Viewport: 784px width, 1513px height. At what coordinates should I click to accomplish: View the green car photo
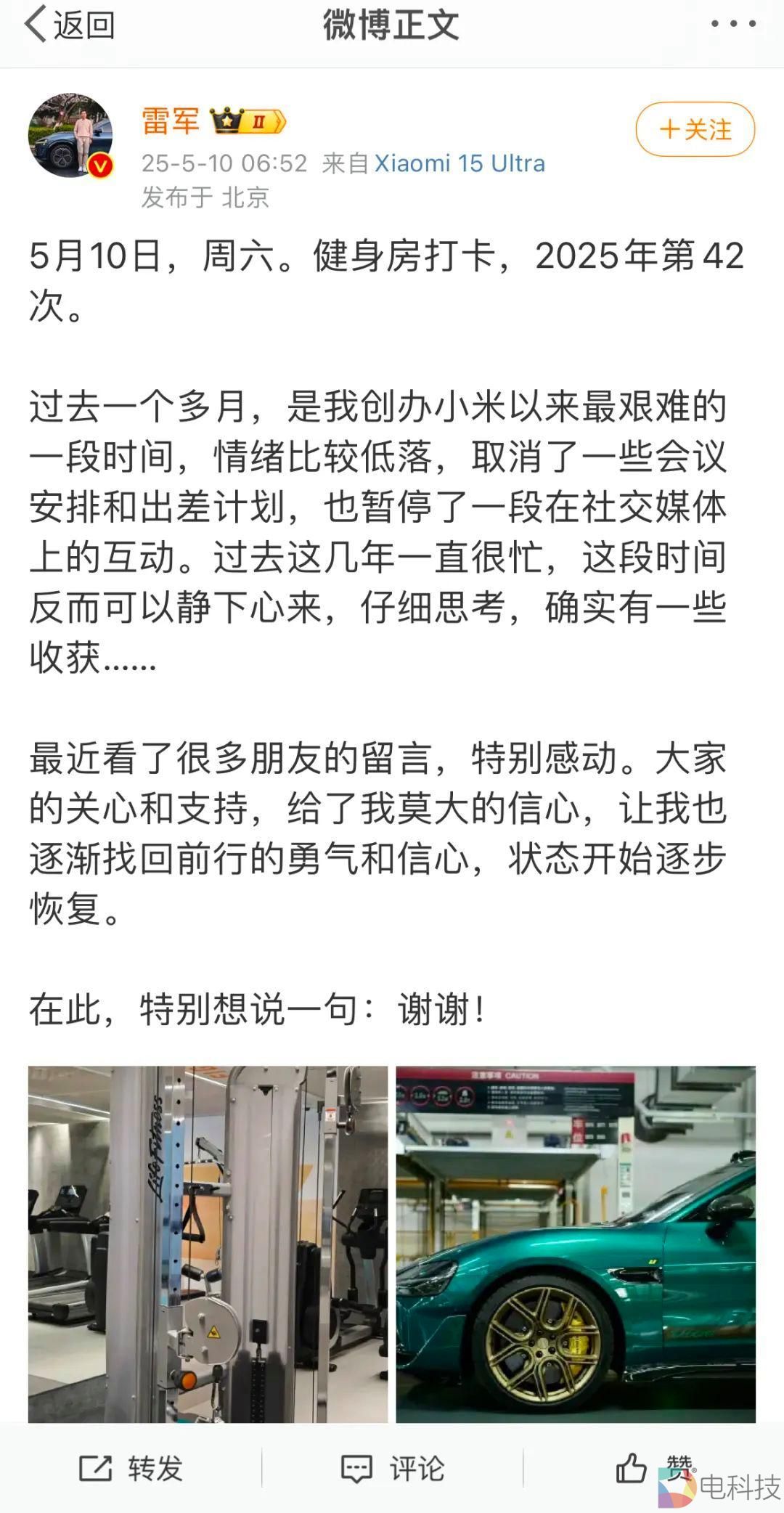pos(576,1243)
